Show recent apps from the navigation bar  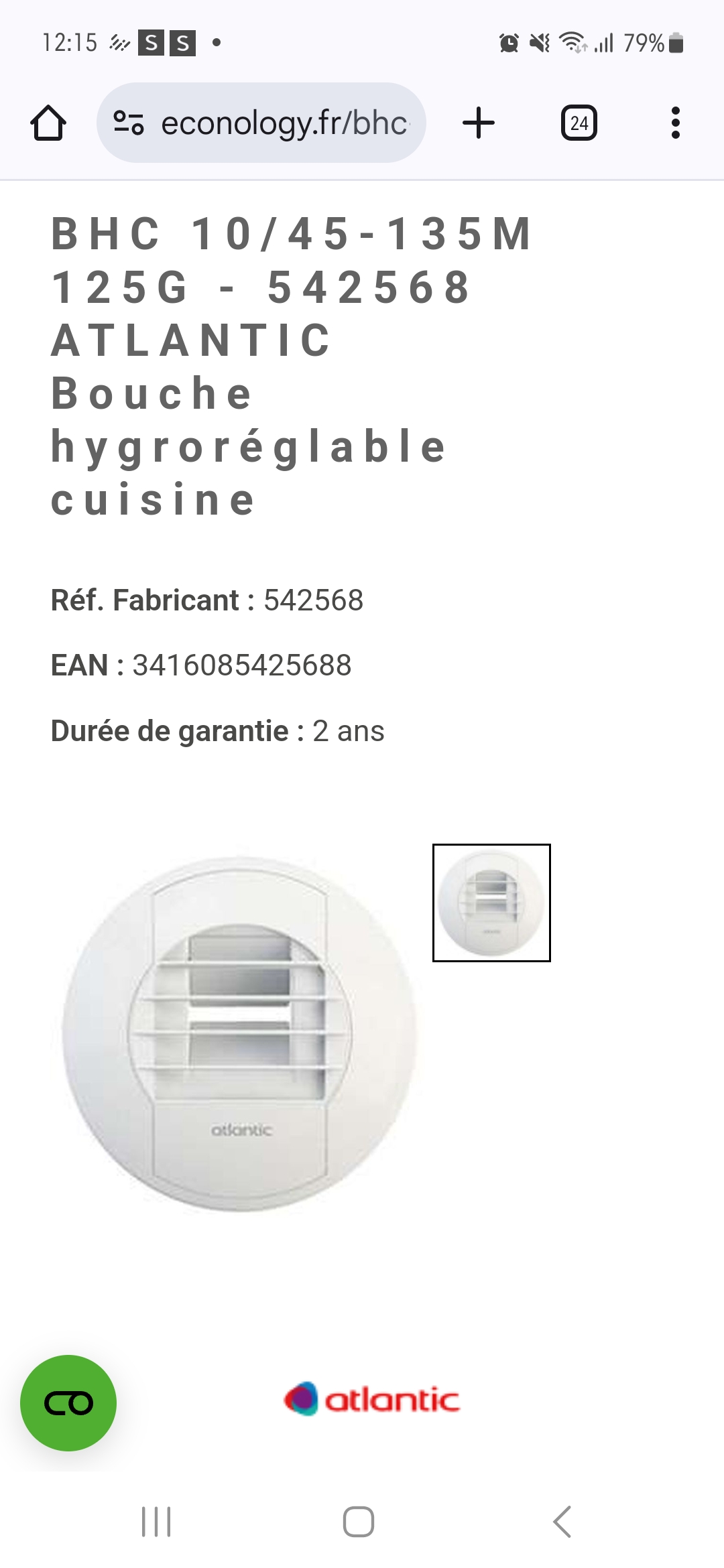[156, 1522]
